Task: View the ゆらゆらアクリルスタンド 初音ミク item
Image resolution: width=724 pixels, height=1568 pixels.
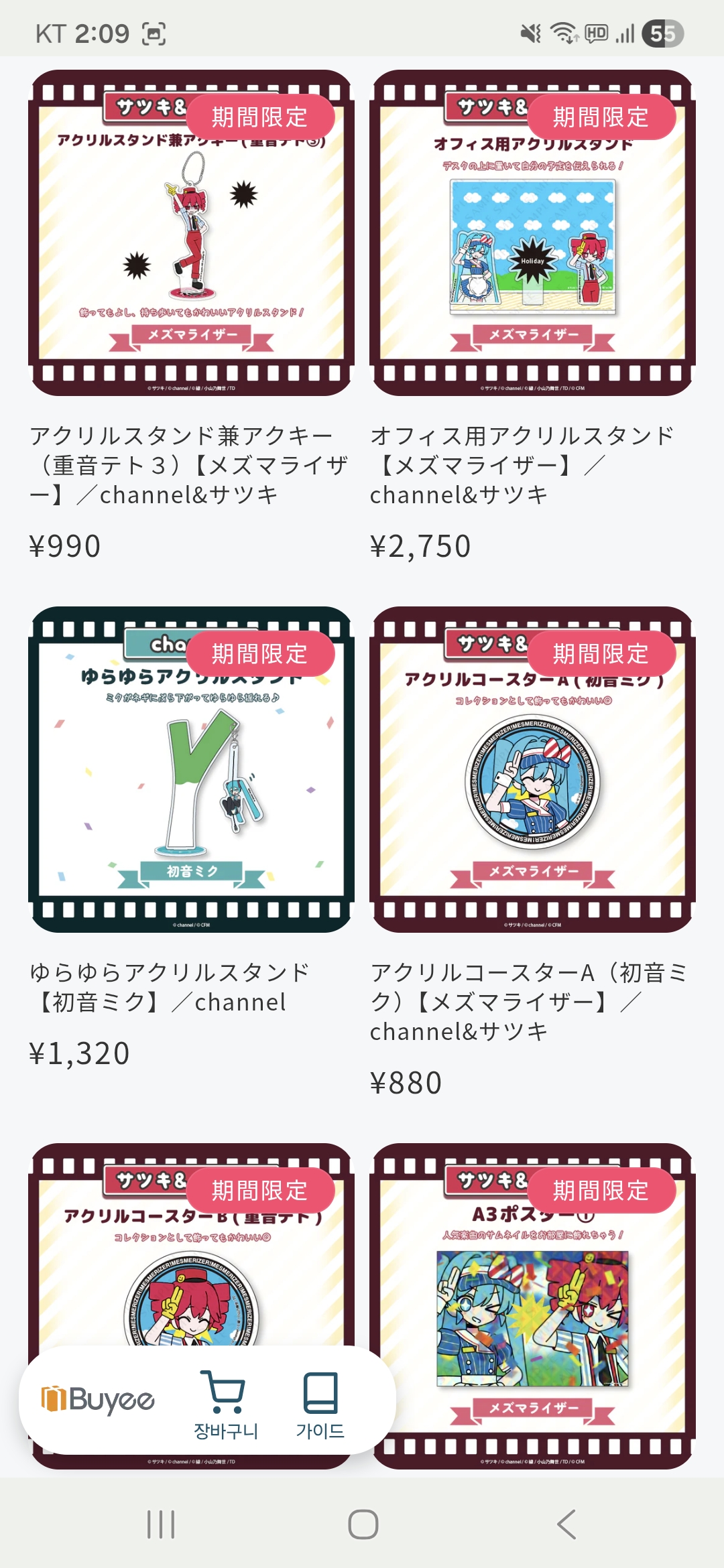Action: pyautogui.click(x=191, y=769)
